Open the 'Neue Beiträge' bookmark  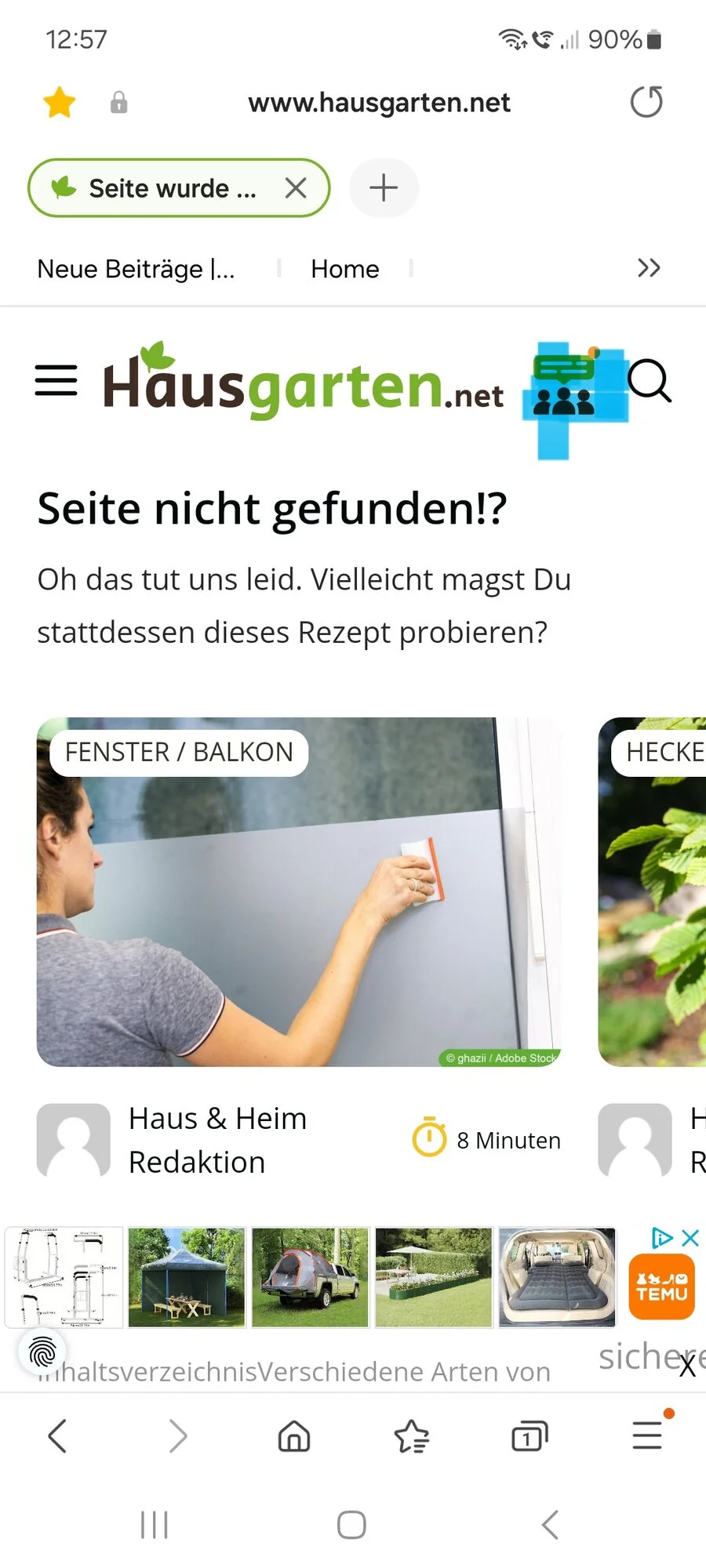coord(136,269)
